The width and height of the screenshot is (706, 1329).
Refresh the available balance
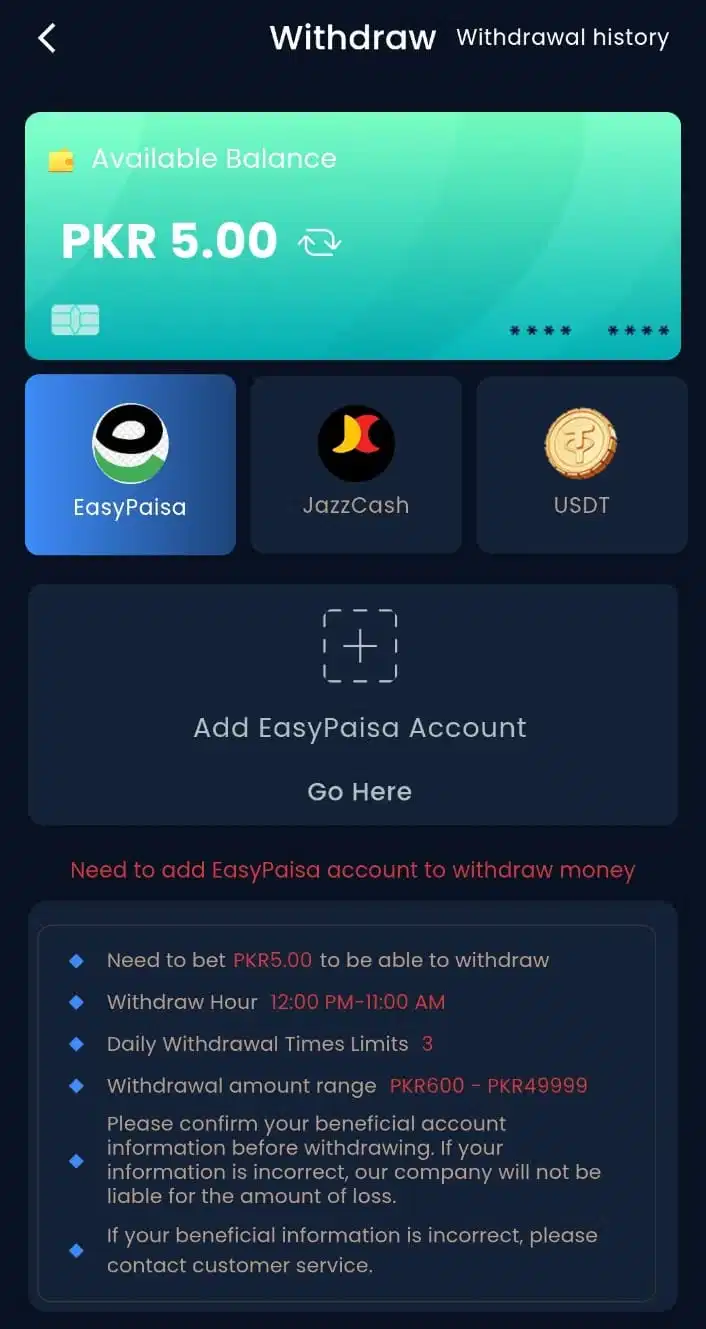click(x=320, y=242)
